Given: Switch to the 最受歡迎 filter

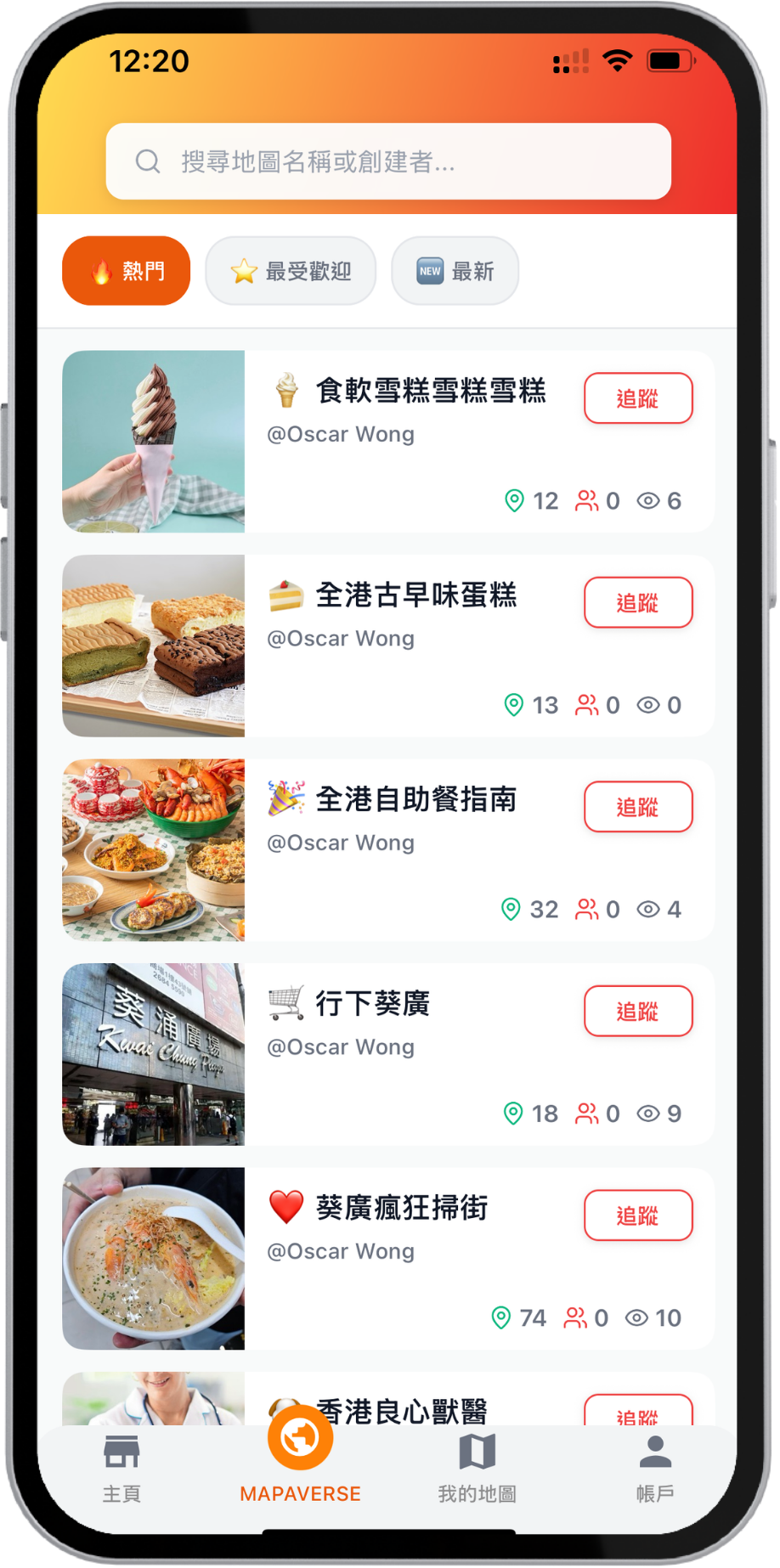Looking at the screenshot, I should [291, 271].
